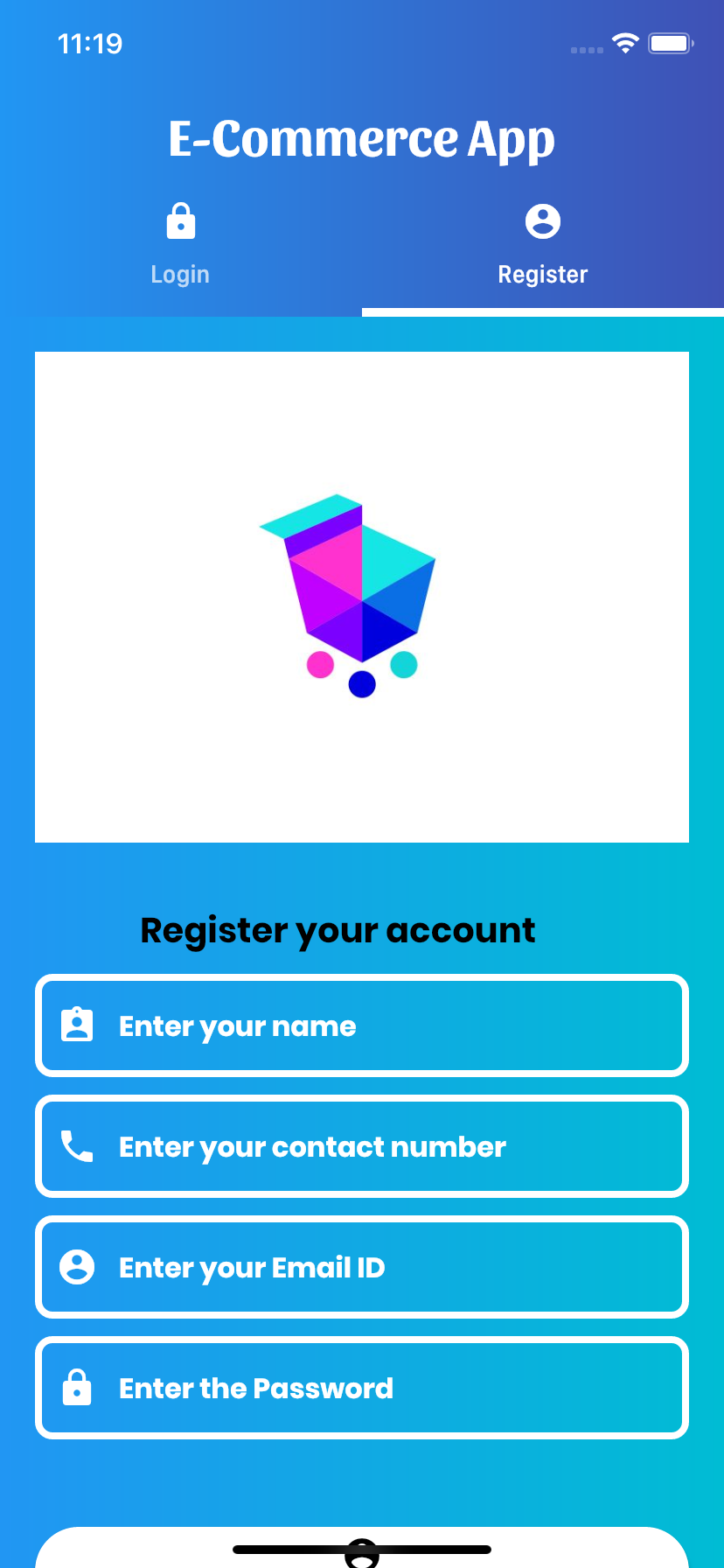Click the padlock icon in password field
The height and width of the screenshot is (1568, 724).
click(x=77, y=1387)
